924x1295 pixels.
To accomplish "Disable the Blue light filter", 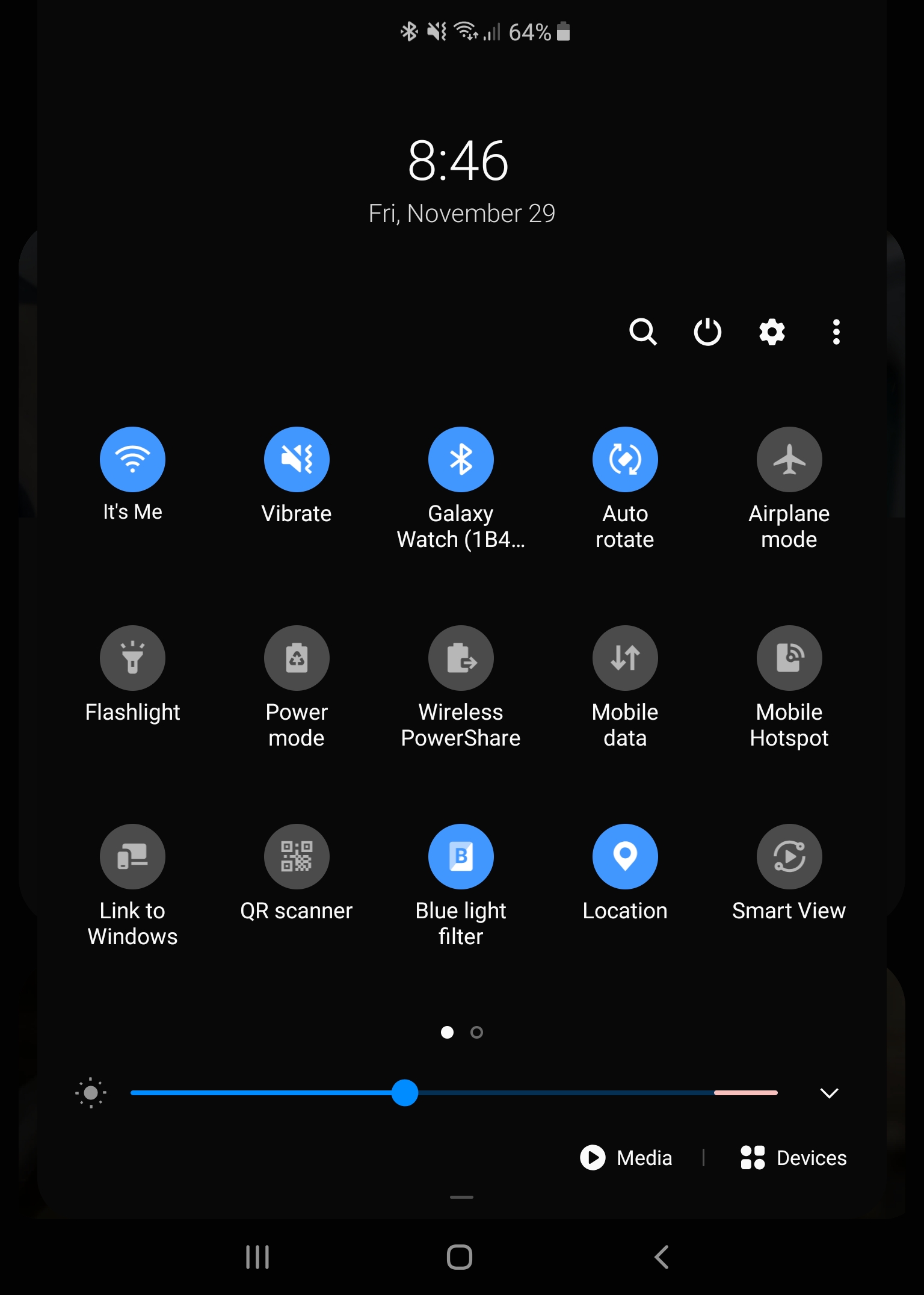I will [461, 856].
